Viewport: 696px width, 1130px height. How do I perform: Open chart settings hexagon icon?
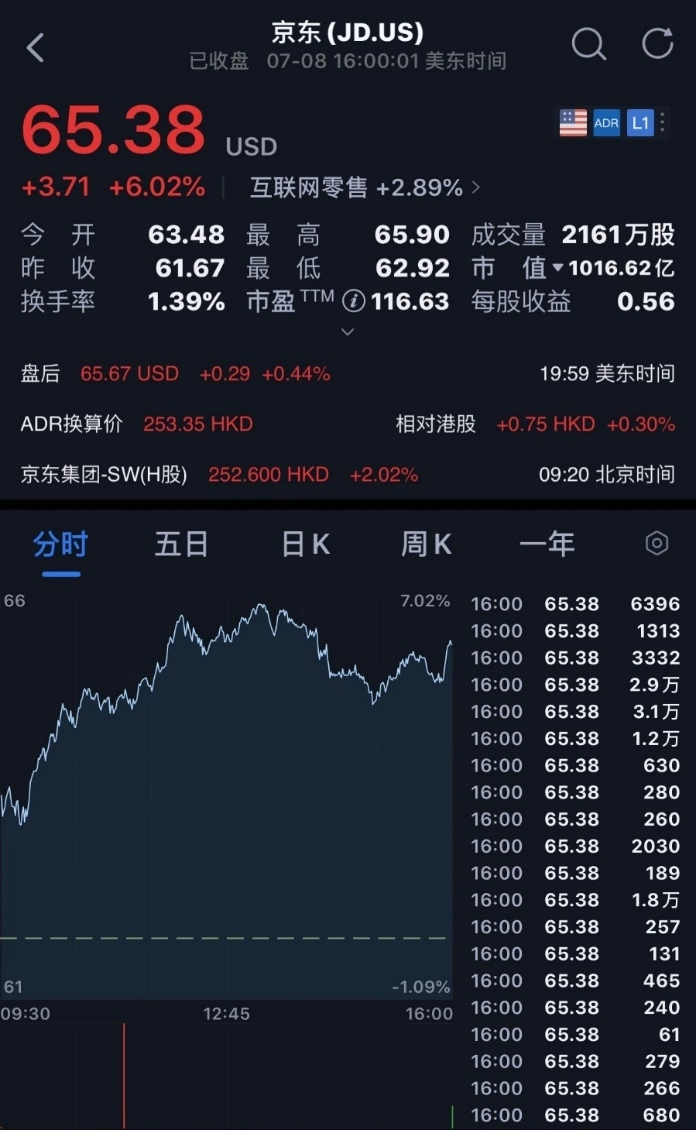point(656,543)
